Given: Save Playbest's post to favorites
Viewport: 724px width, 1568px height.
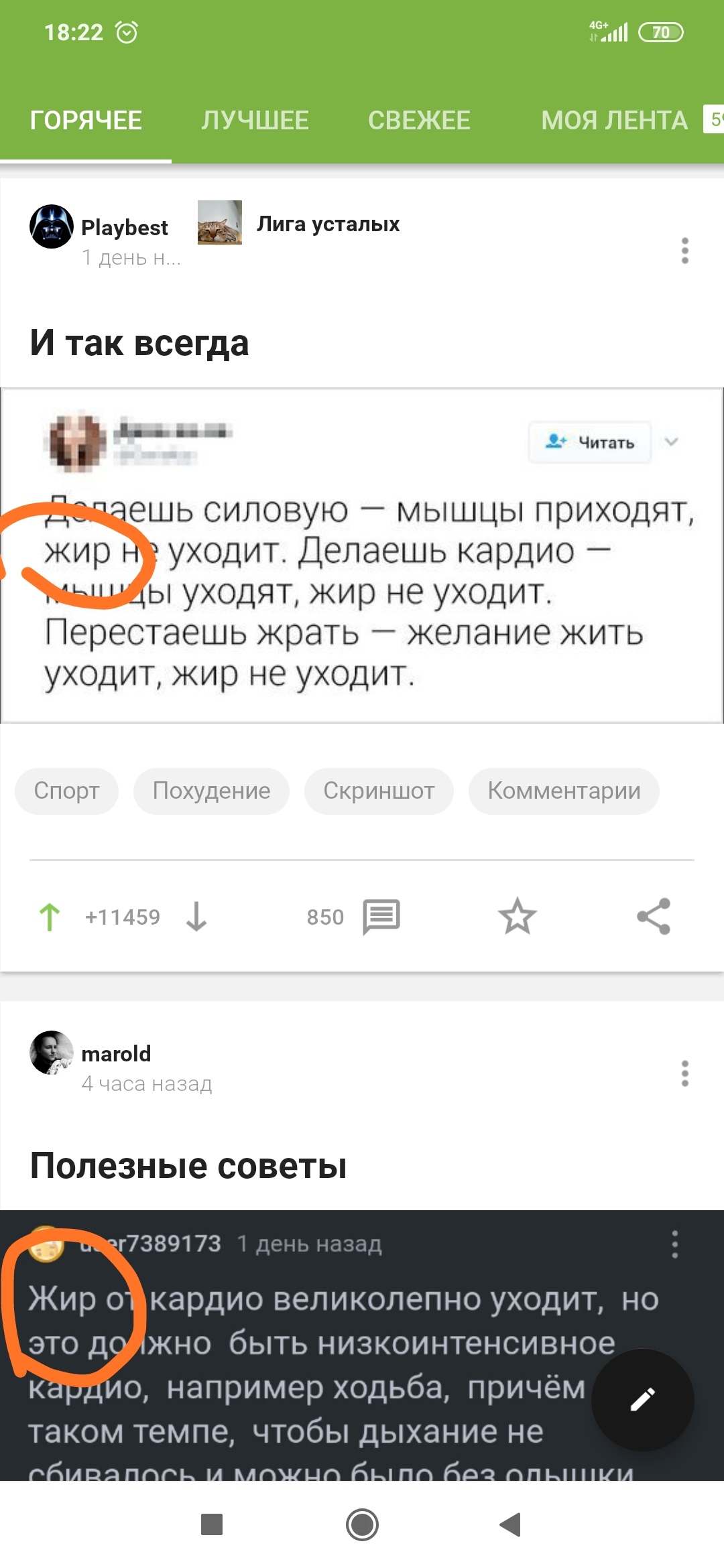Looking at the screenshot, I should click(518, 917).
